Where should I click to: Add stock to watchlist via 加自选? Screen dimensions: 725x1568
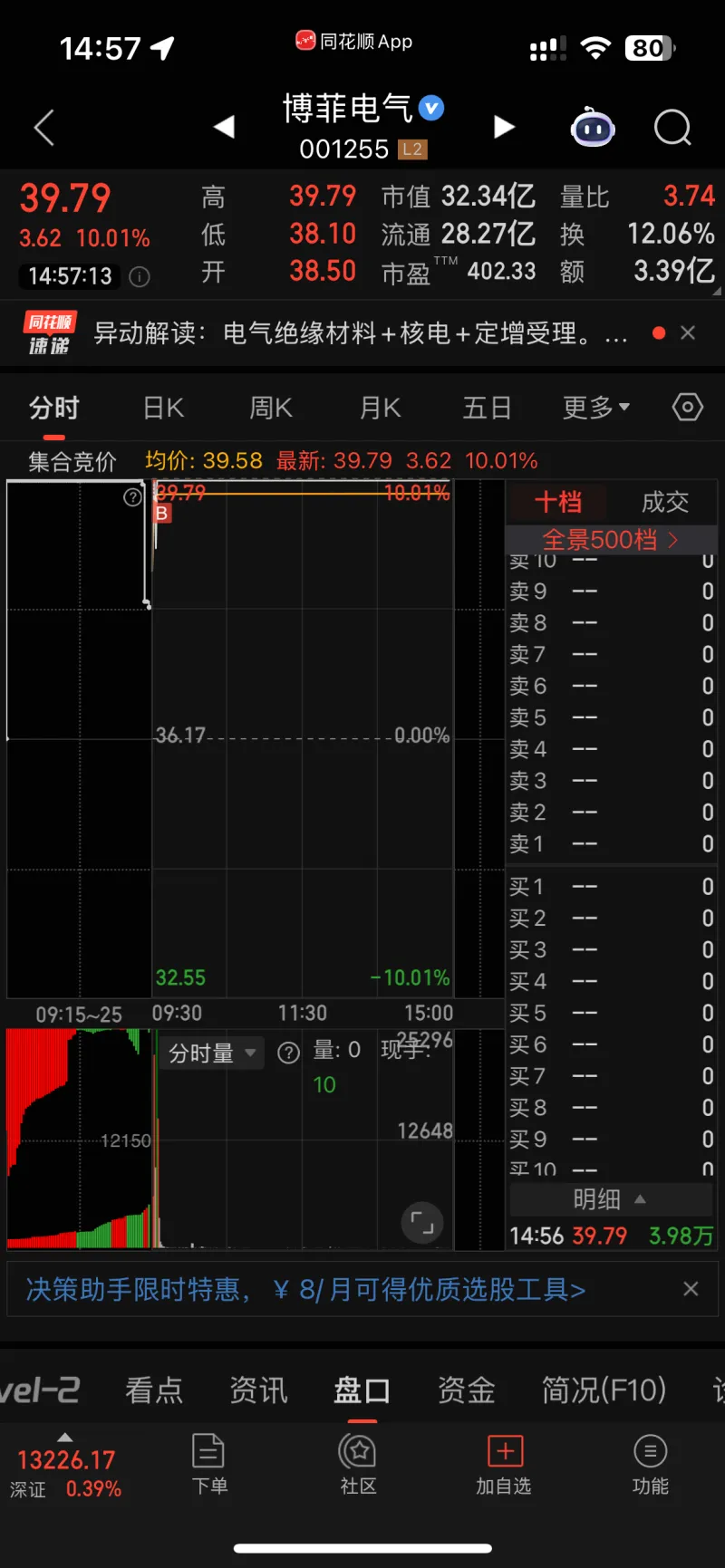pyautogui.click(x=504, y=1465)
